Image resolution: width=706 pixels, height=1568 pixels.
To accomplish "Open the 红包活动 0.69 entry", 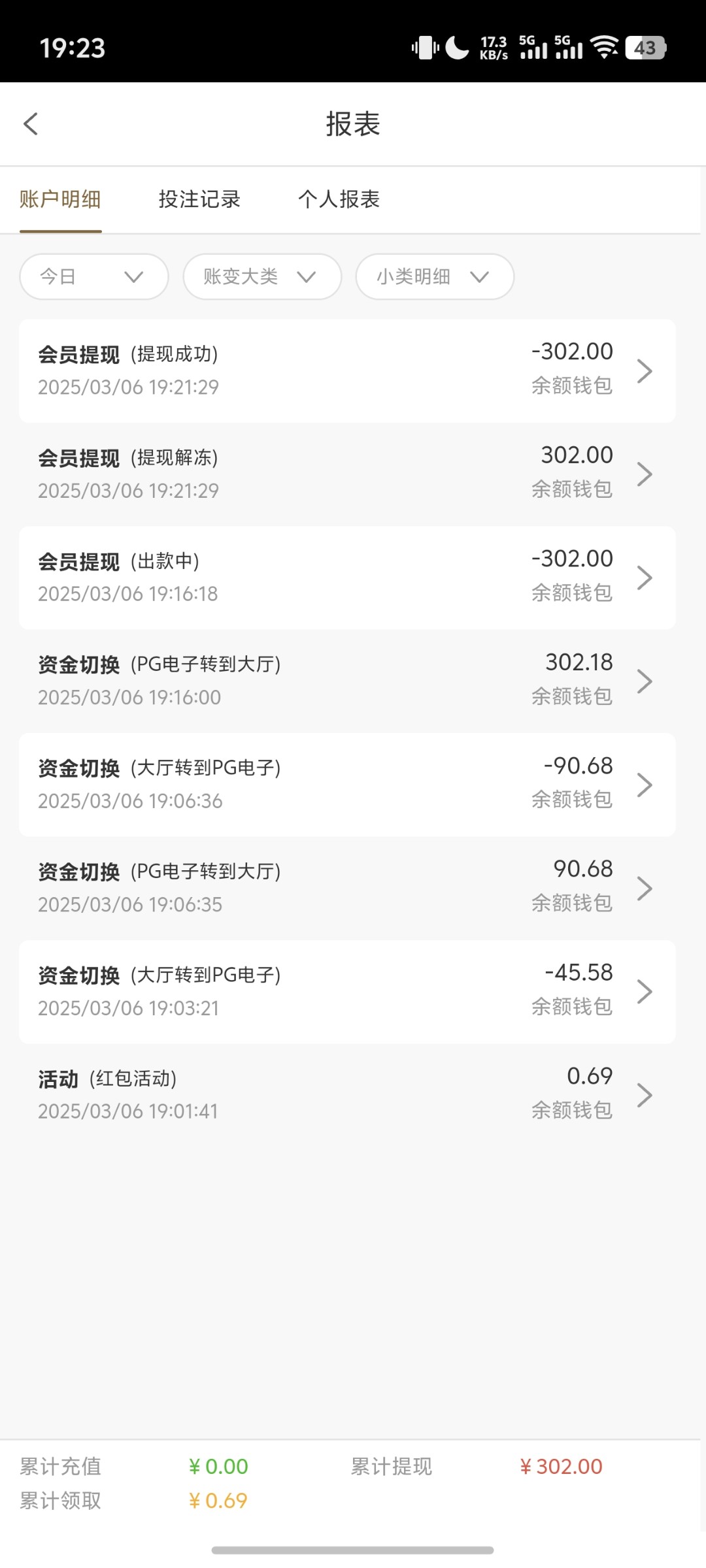I will click(x=347, y=1095).
